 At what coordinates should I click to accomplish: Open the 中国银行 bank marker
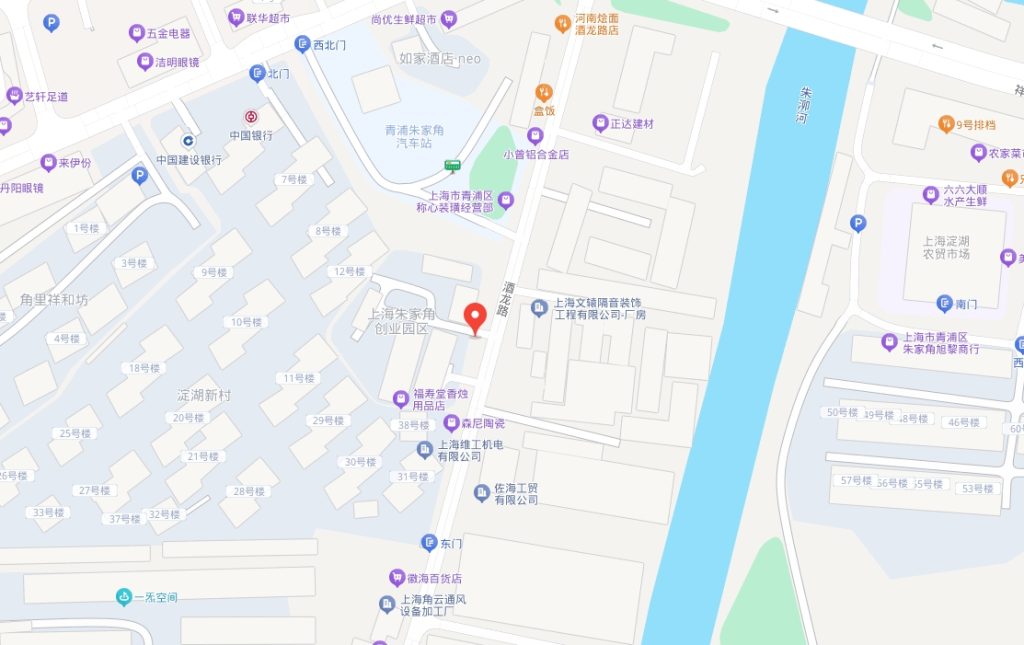[250, 117]
